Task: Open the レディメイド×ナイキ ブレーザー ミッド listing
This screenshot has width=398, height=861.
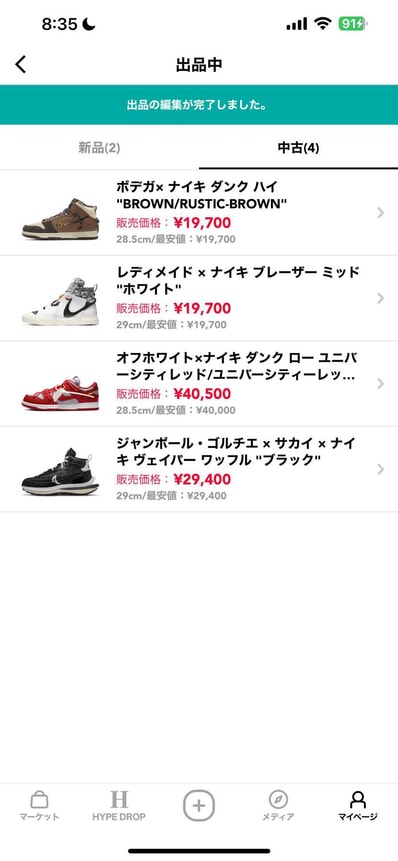Action: pos(199,298)
